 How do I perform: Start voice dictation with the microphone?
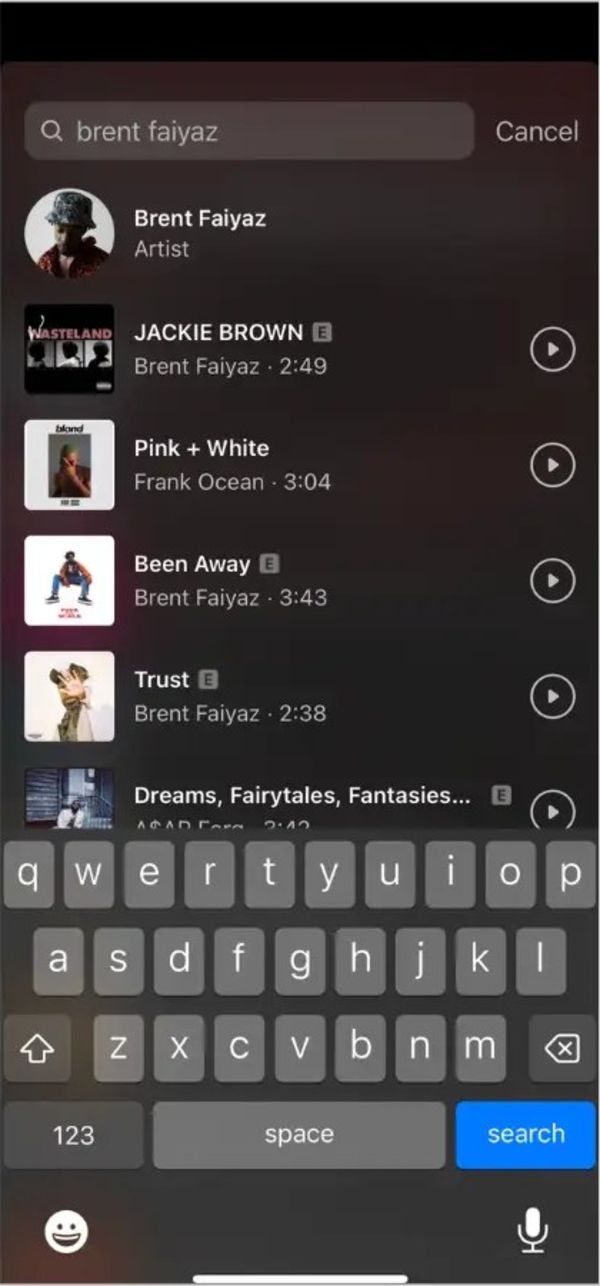click(x=532, y=1231)
